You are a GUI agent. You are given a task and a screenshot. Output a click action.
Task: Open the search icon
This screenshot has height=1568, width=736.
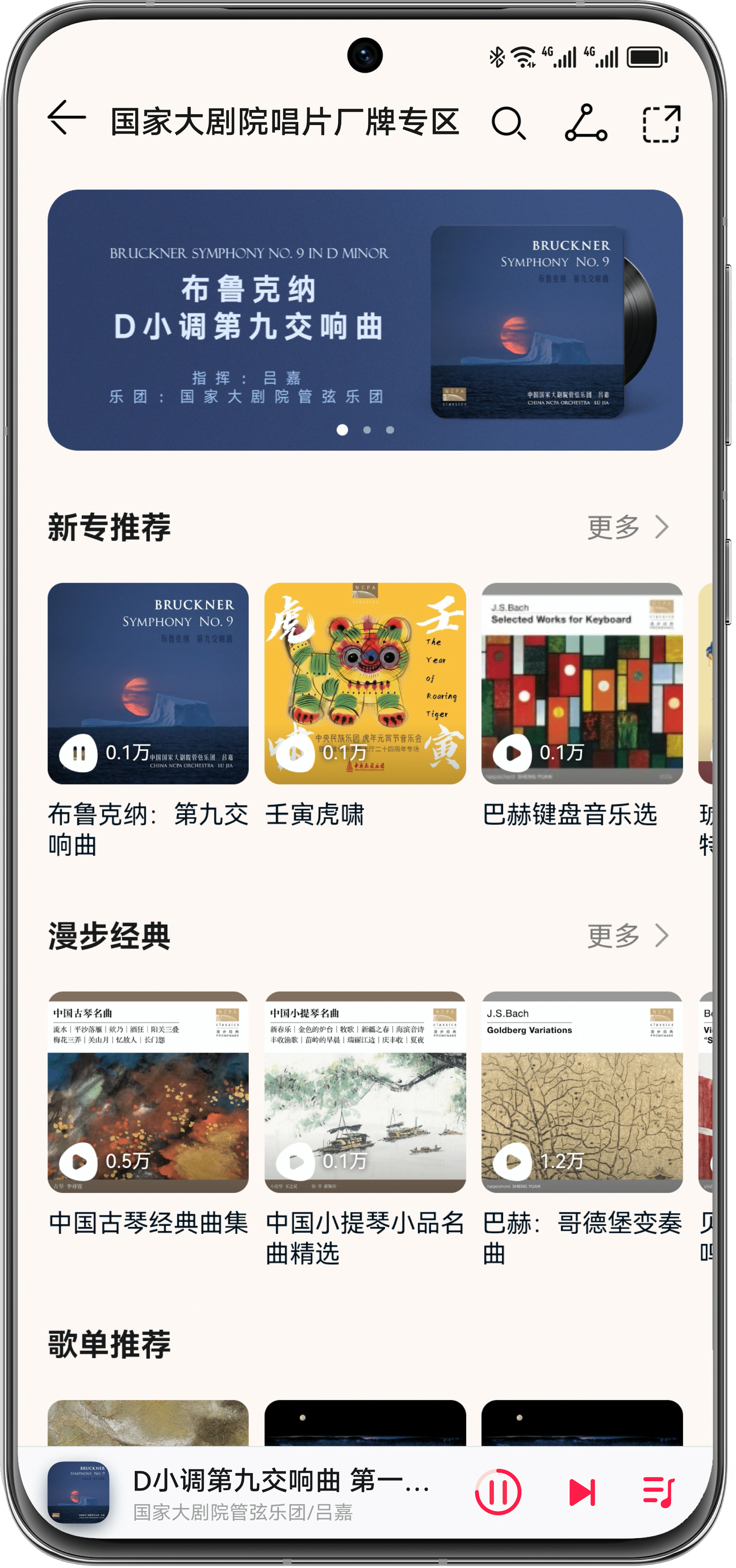pyautogui.click(x=508, y=124)
